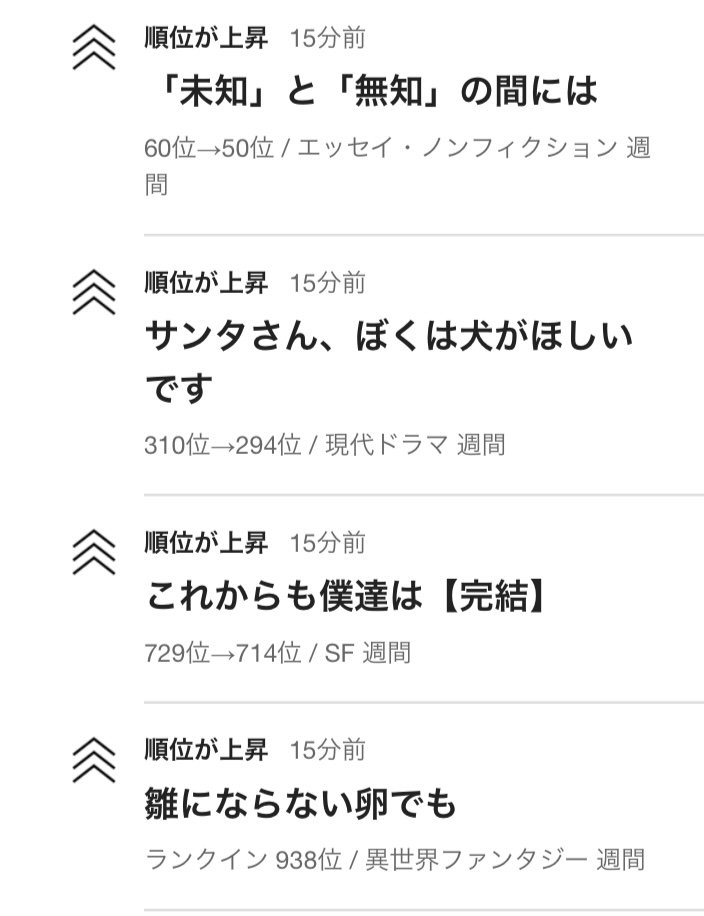This screenshot has width=704, height=916.
Task: Open the notification for 雛にならない卵でも
Action: click(x=301, y=803)
